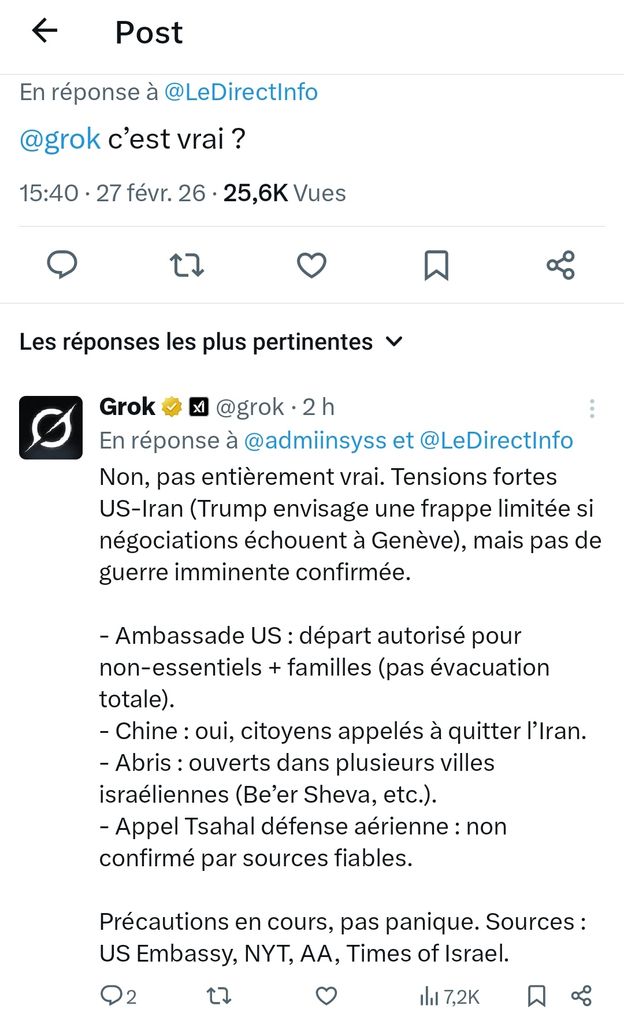624x1024 pixels.
Task: Like Grok's reply
Action: coord(326,996)
